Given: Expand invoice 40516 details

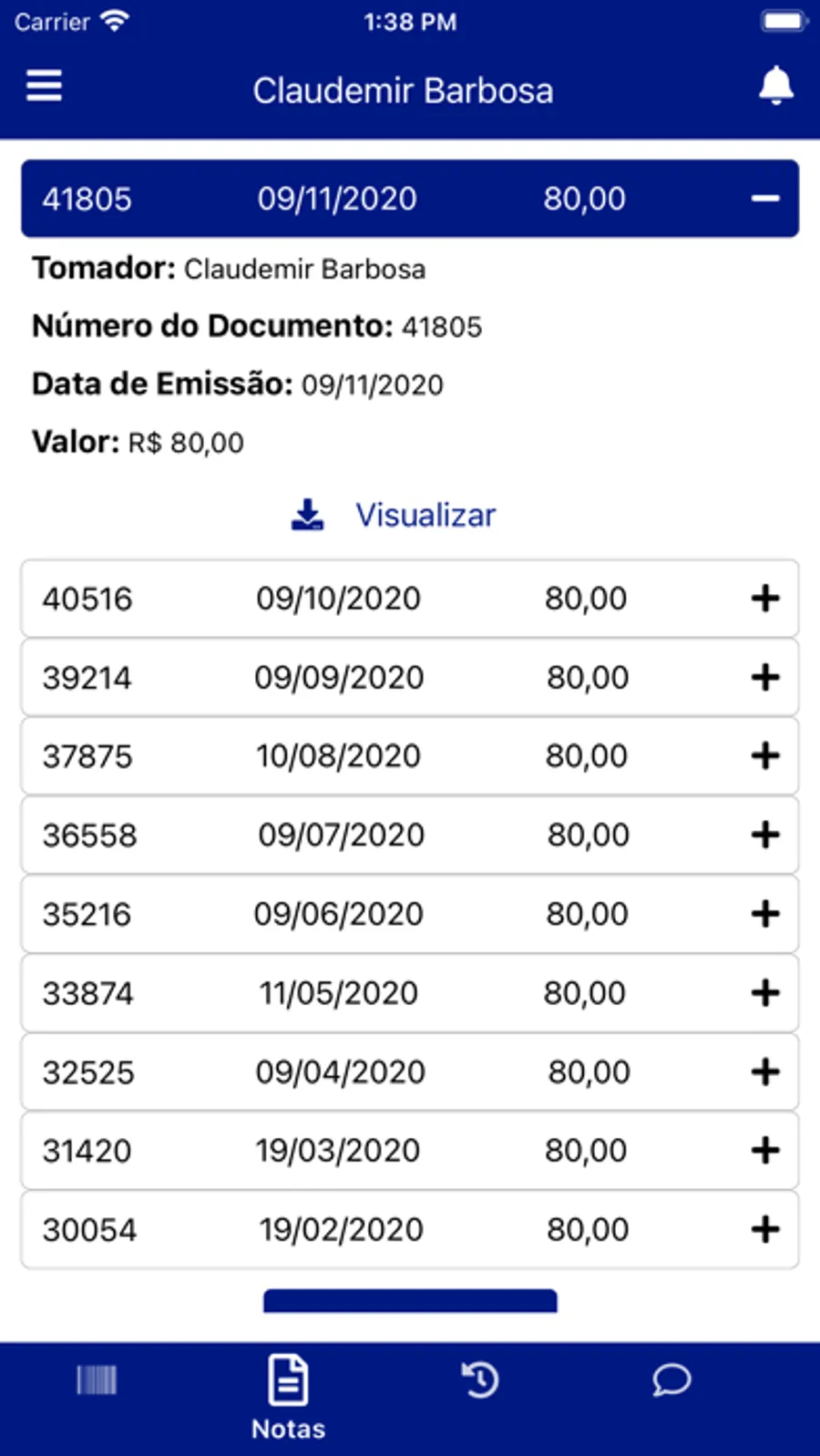Looking at the screenshot, I should 765,599.
